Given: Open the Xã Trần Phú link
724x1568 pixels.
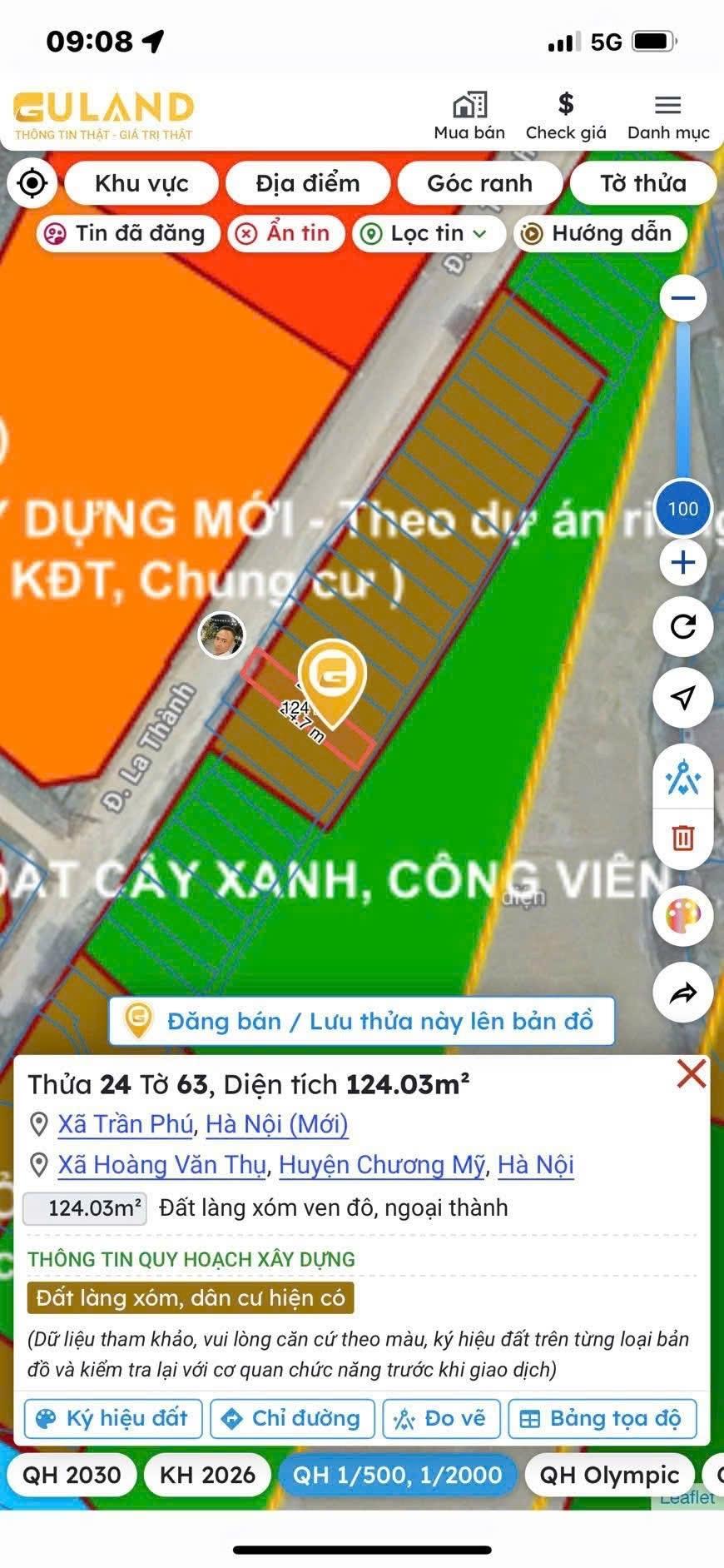Looking at the screenshot, I should click(x=125, y=1124).
